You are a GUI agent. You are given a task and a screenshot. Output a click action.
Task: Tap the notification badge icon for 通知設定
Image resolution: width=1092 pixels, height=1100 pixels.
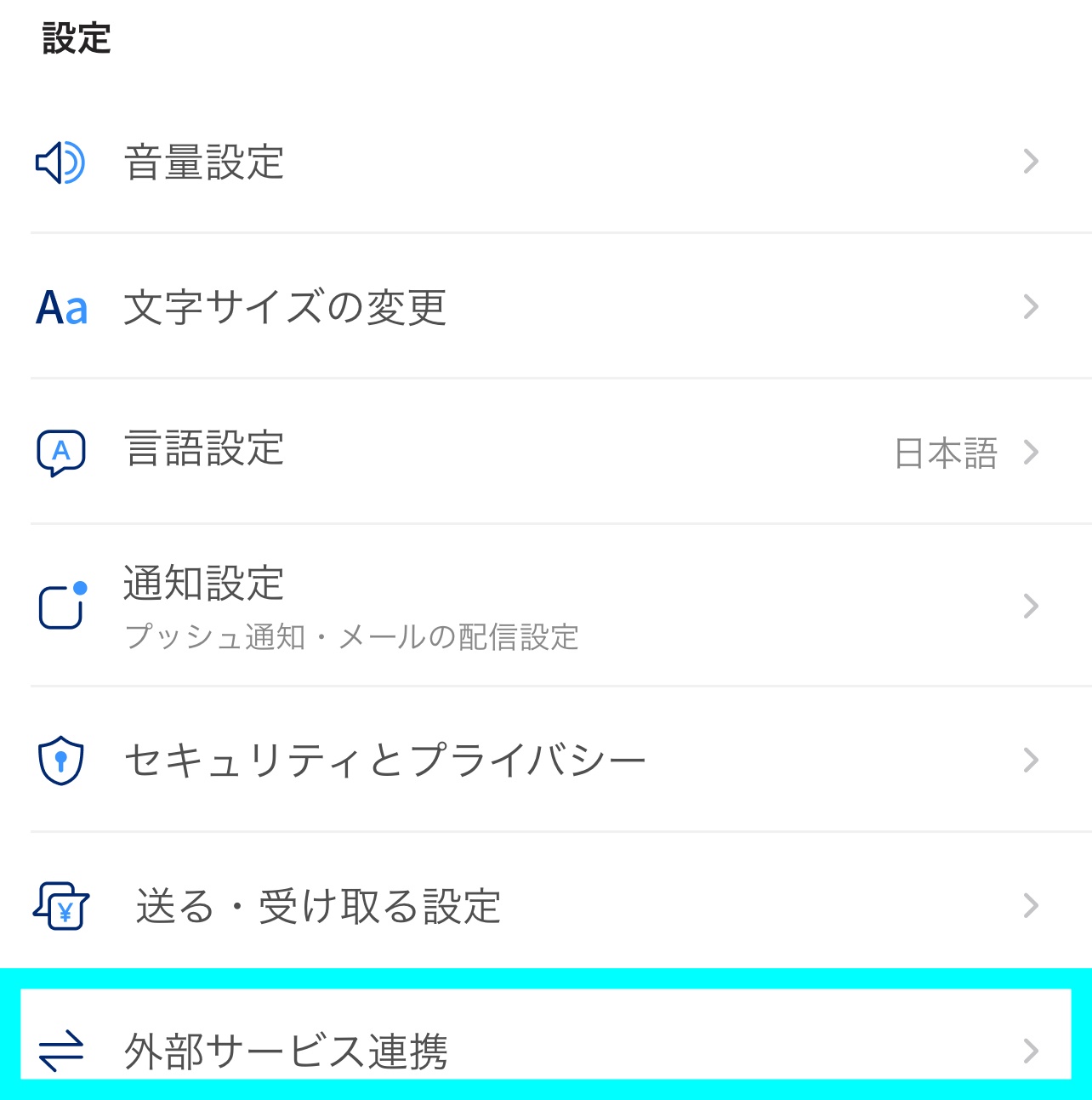click(60, 606)
